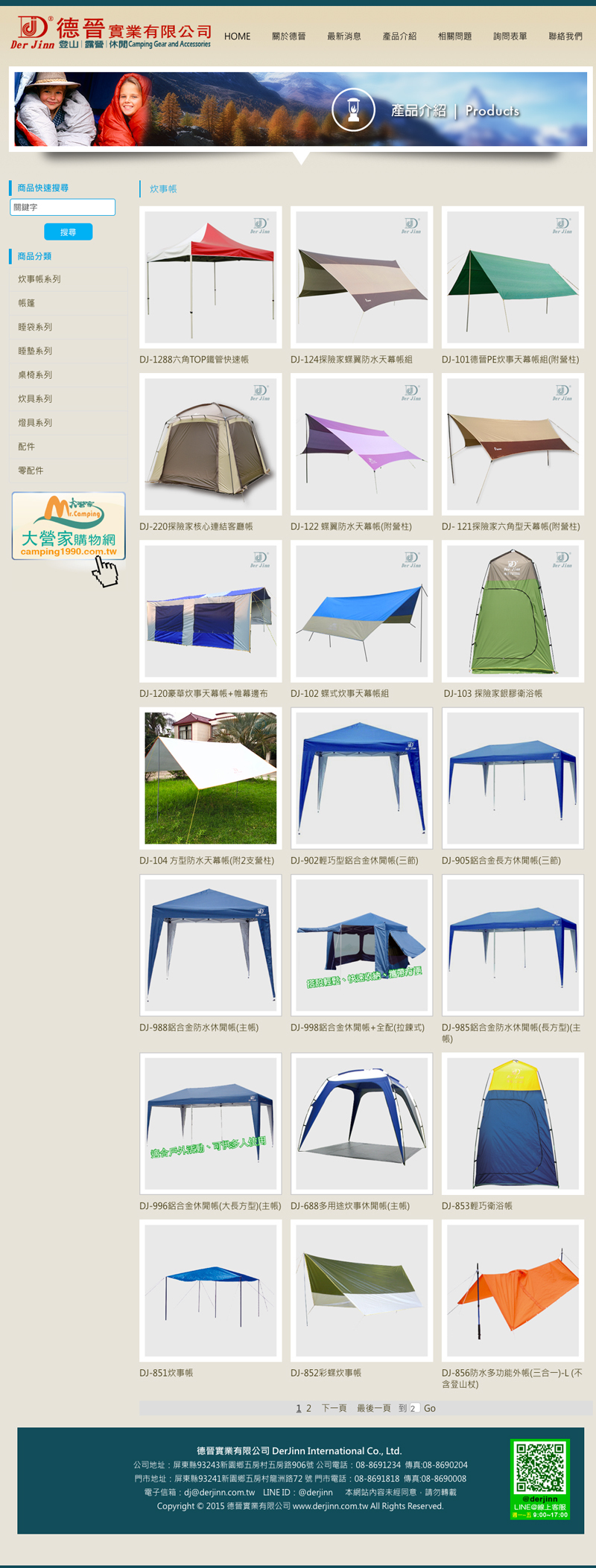View product DJ-220探險家核心連結客廳帳

tap(210, 444)
